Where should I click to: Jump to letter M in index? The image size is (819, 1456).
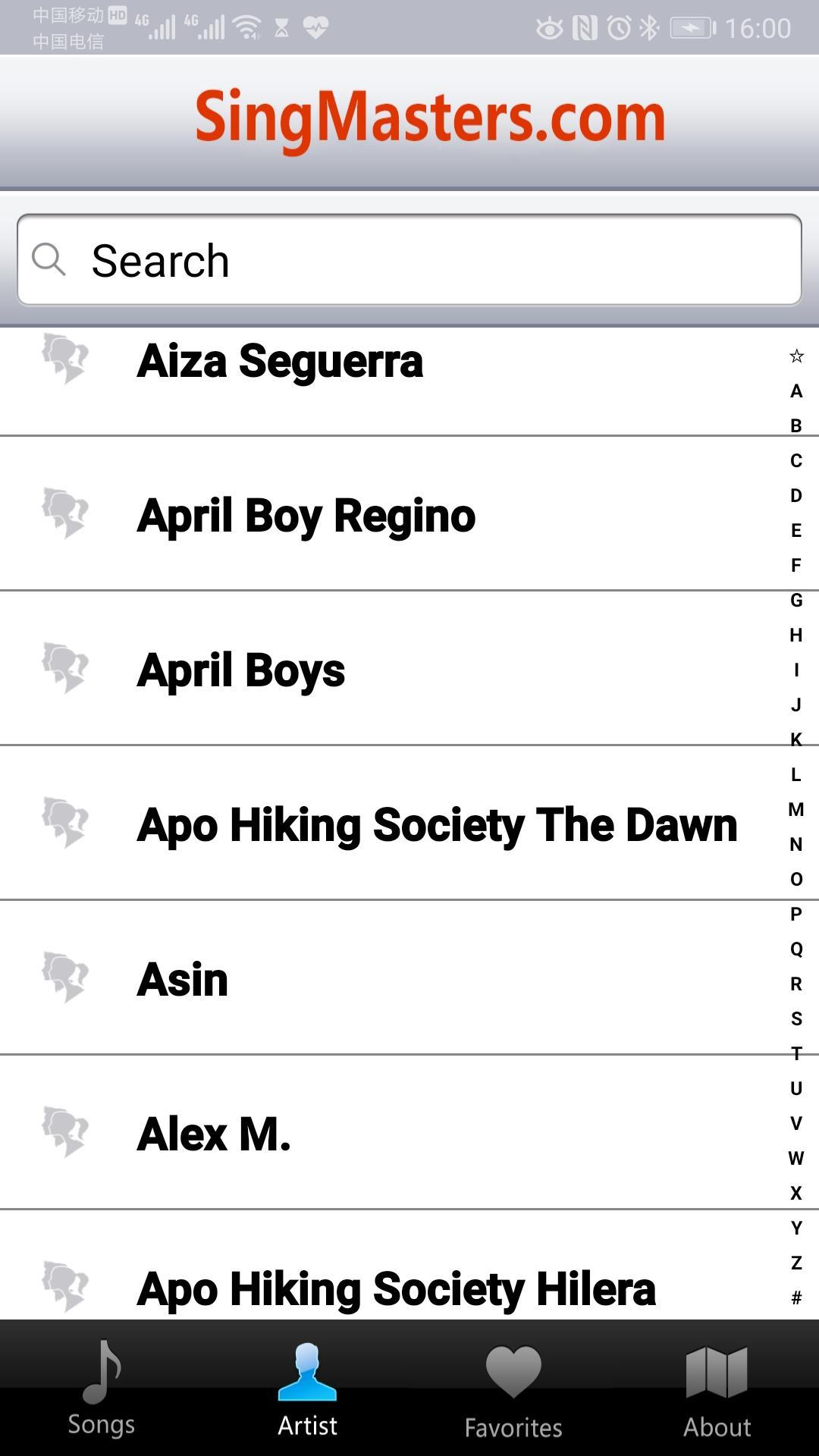795,810
